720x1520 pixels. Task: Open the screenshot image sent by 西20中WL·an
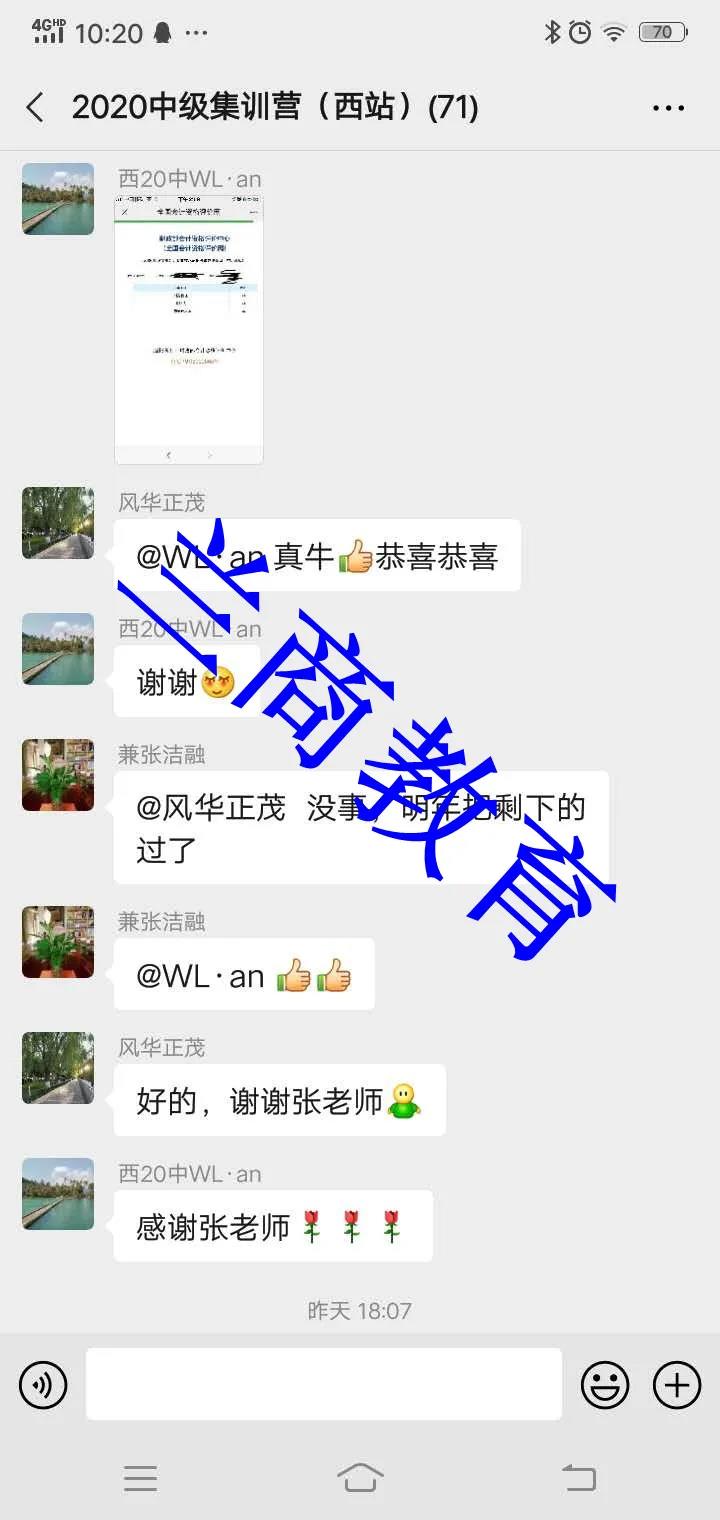click(189, 330)
